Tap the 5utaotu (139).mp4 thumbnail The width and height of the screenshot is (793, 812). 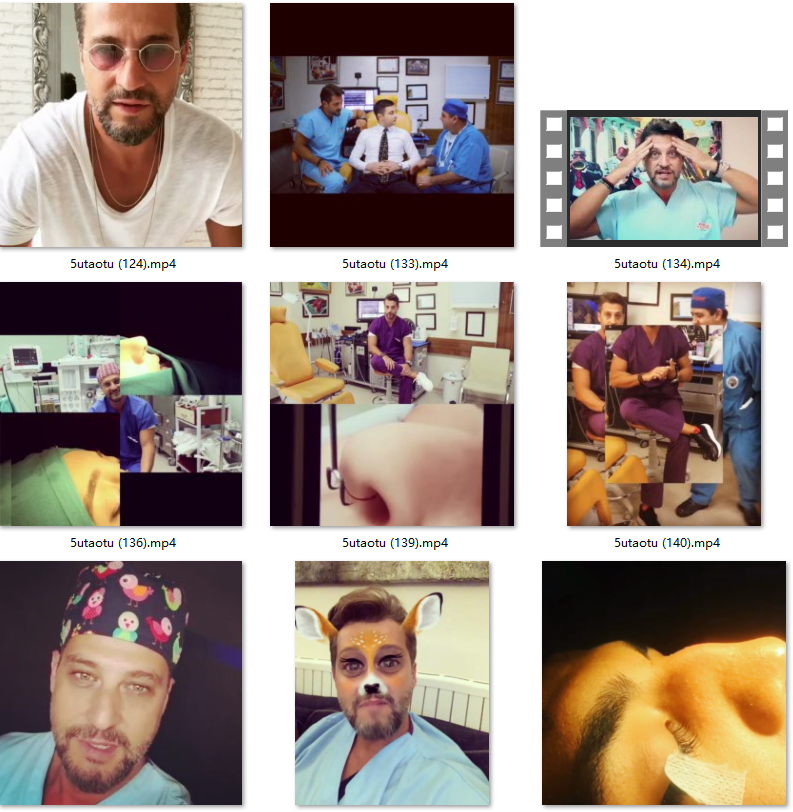(x=392, y=404)
